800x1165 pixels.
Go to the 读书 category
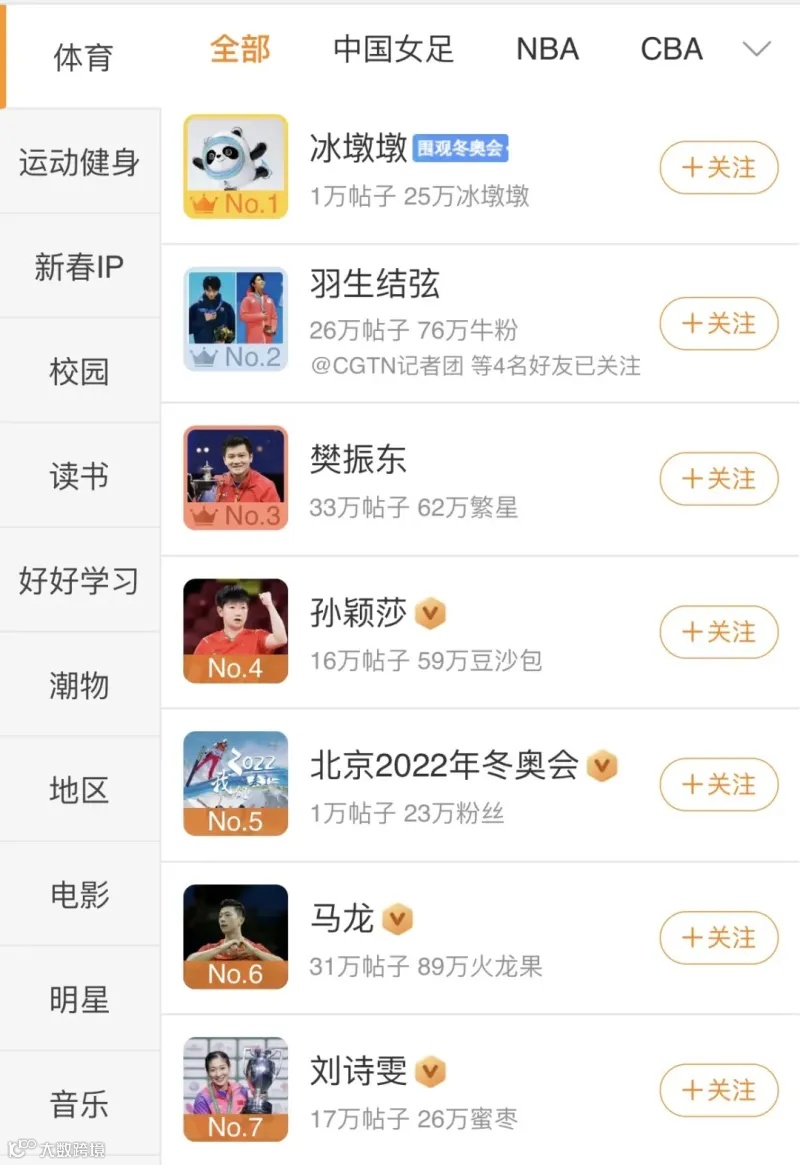tap(79, 476)
